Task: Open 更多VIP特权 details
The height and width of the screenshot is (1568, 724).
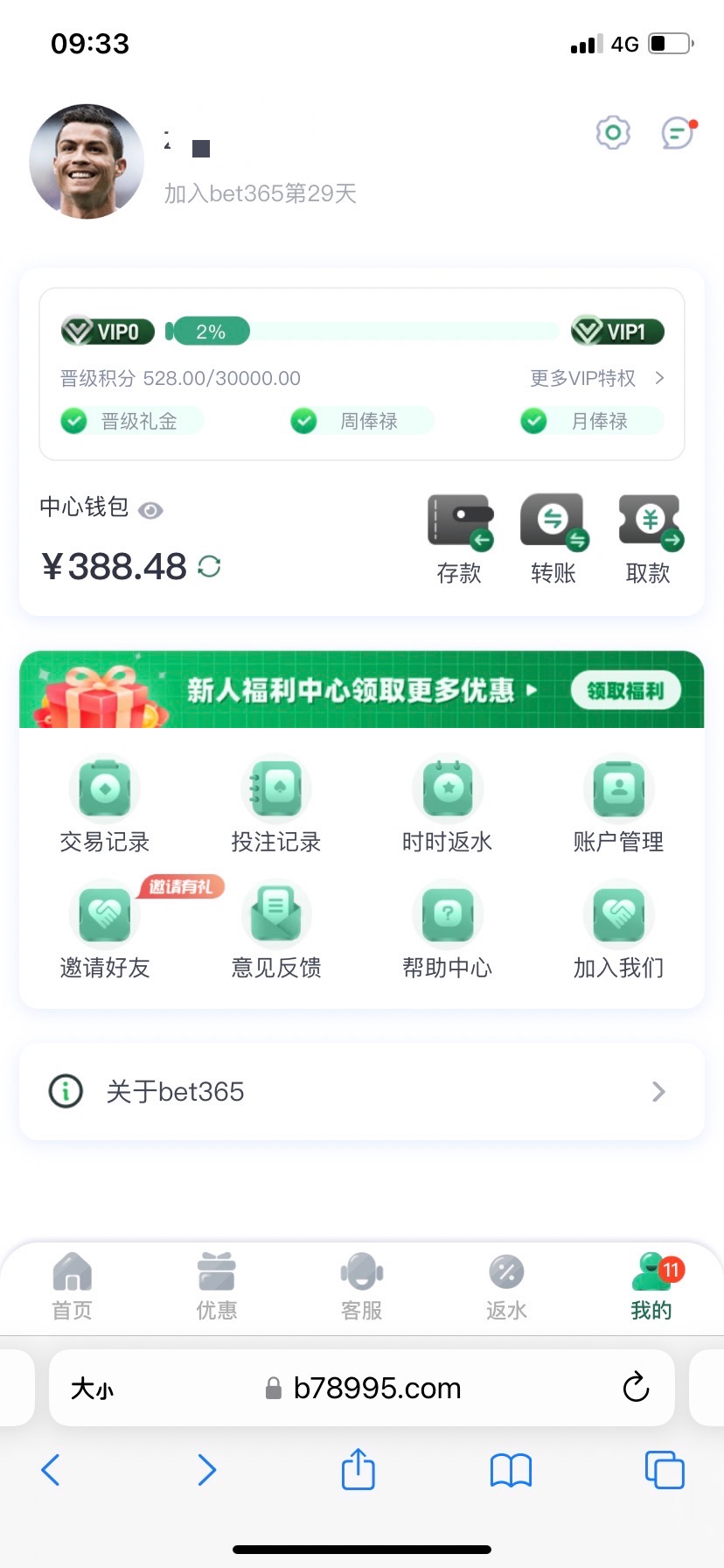Action: [597, 378]
